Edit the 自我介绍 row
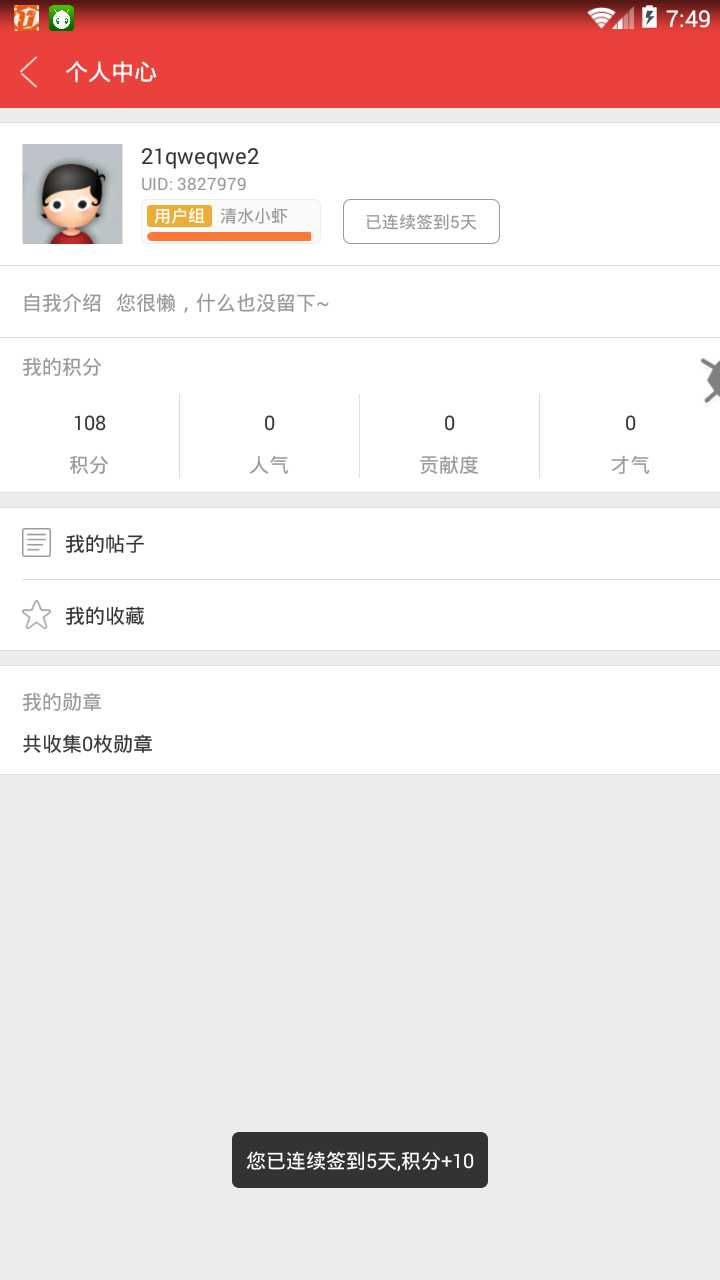This screenshot has height=1280, width=720. (x=360, y=302)
